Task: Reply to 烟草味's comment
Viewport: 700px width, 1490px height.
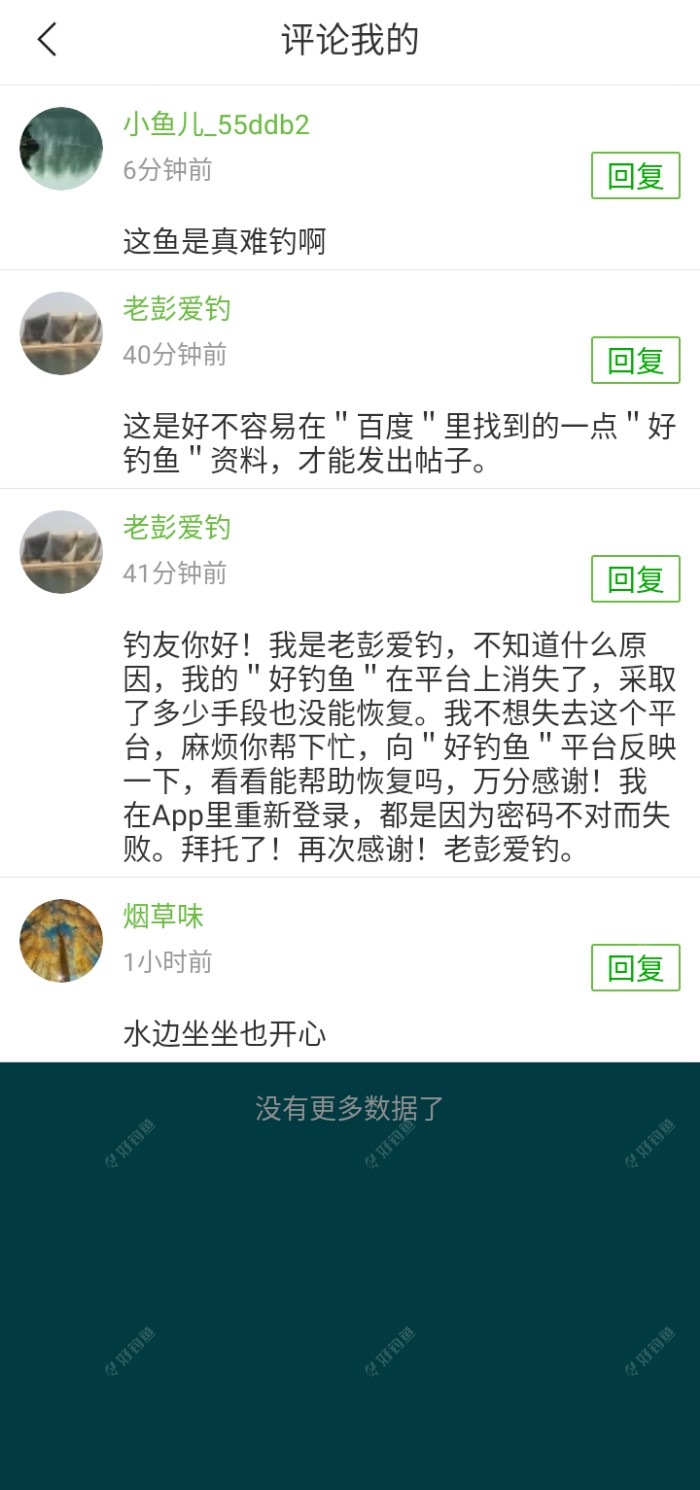Action: coord(635,968)
